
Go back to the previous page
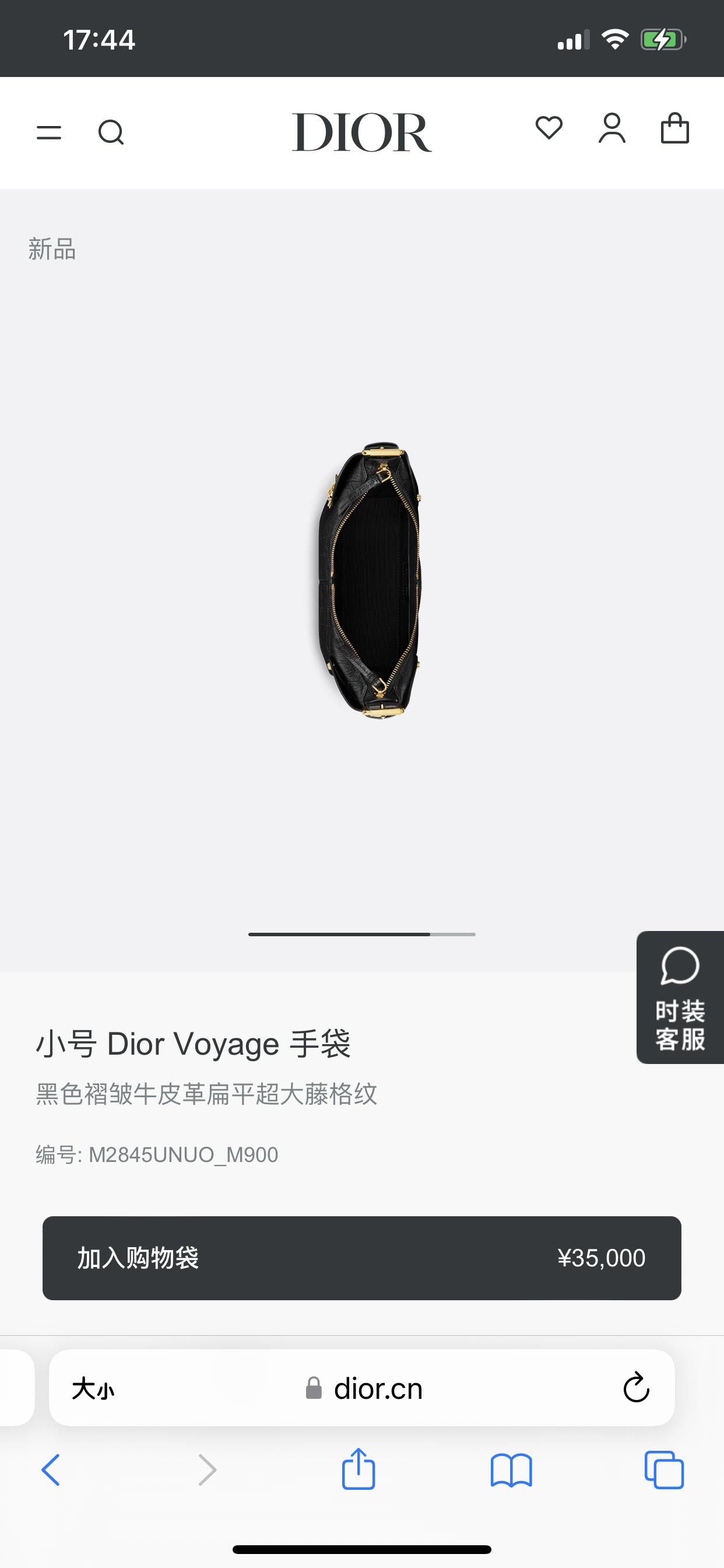coord(51,1470)
